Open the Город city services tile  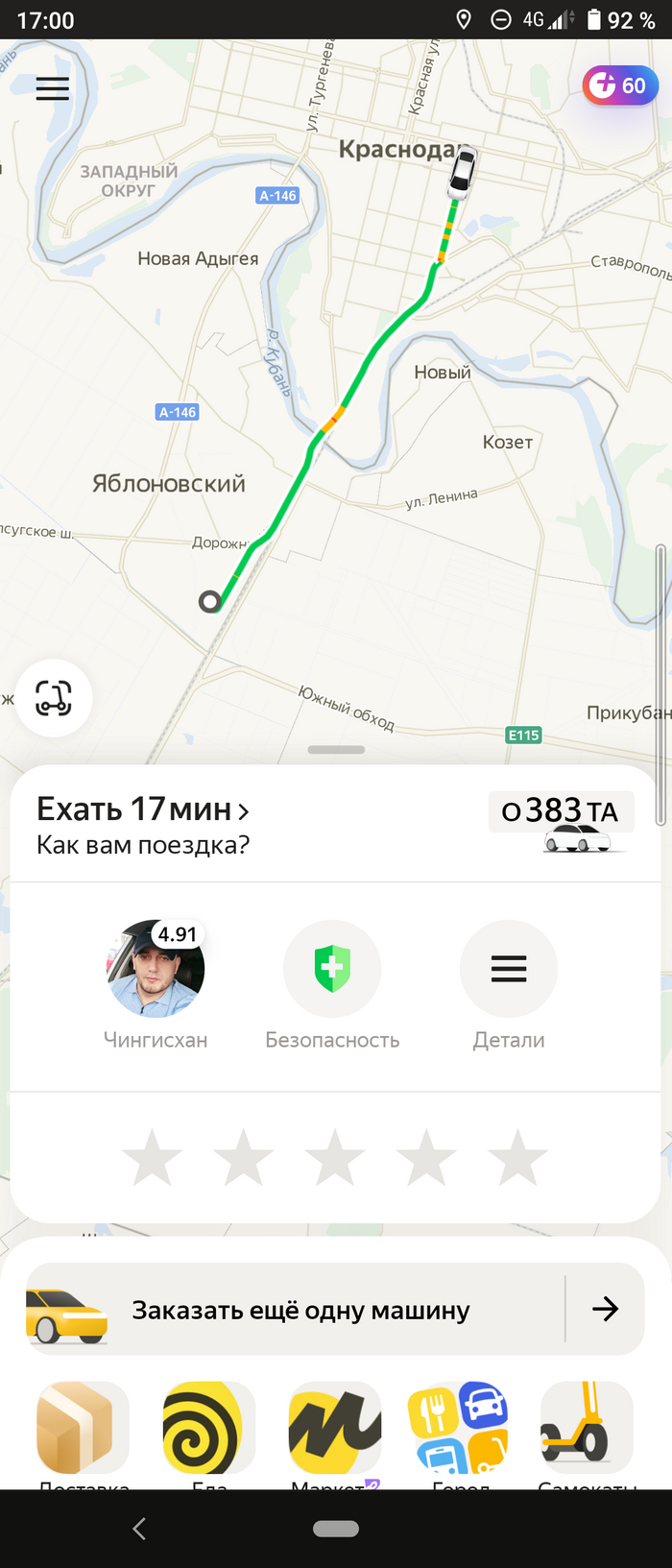pos(461,1428)
